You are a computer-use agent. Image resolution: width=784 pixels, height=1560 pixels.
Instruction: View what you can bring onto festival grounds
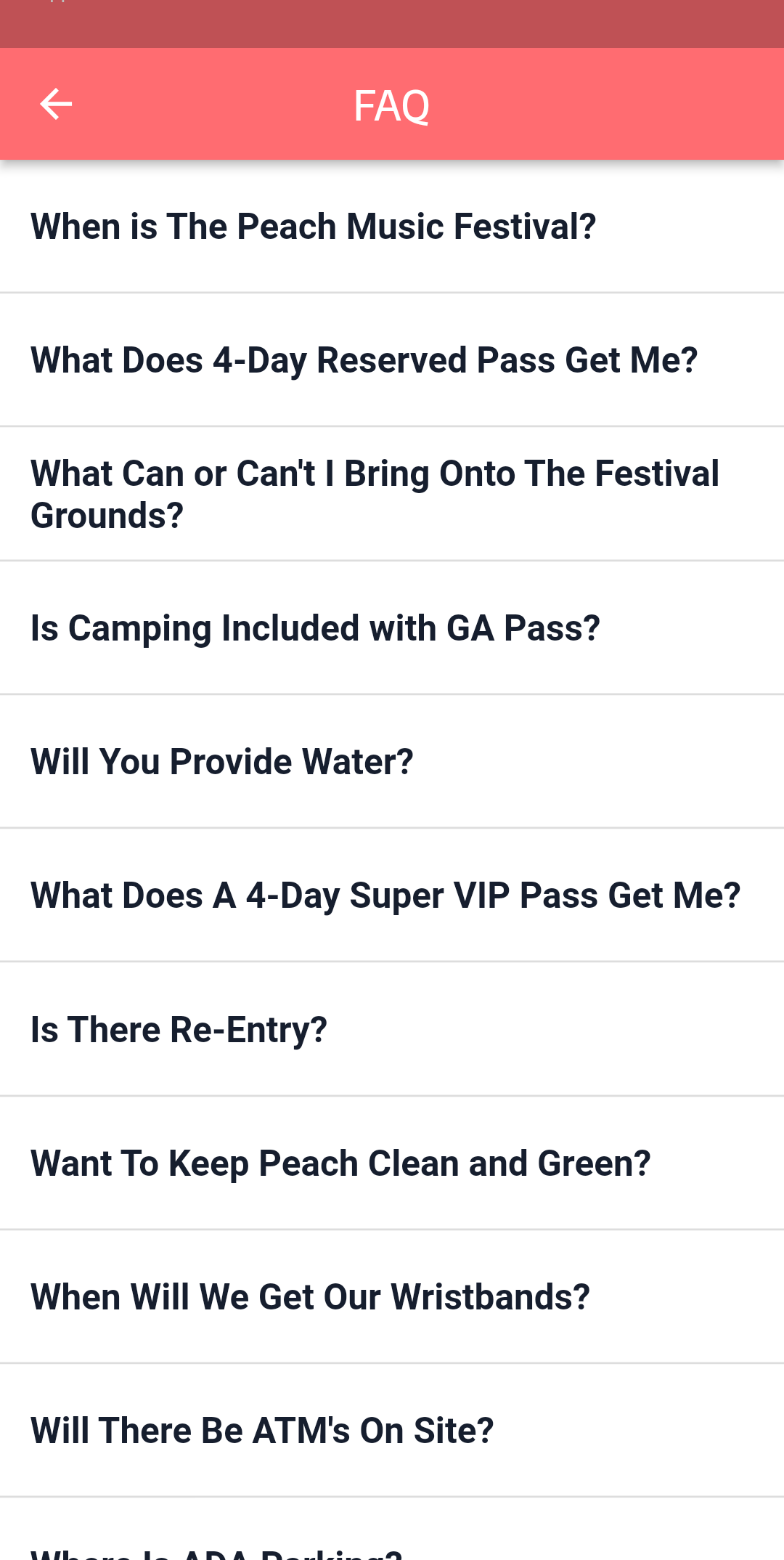pos(375,494)
